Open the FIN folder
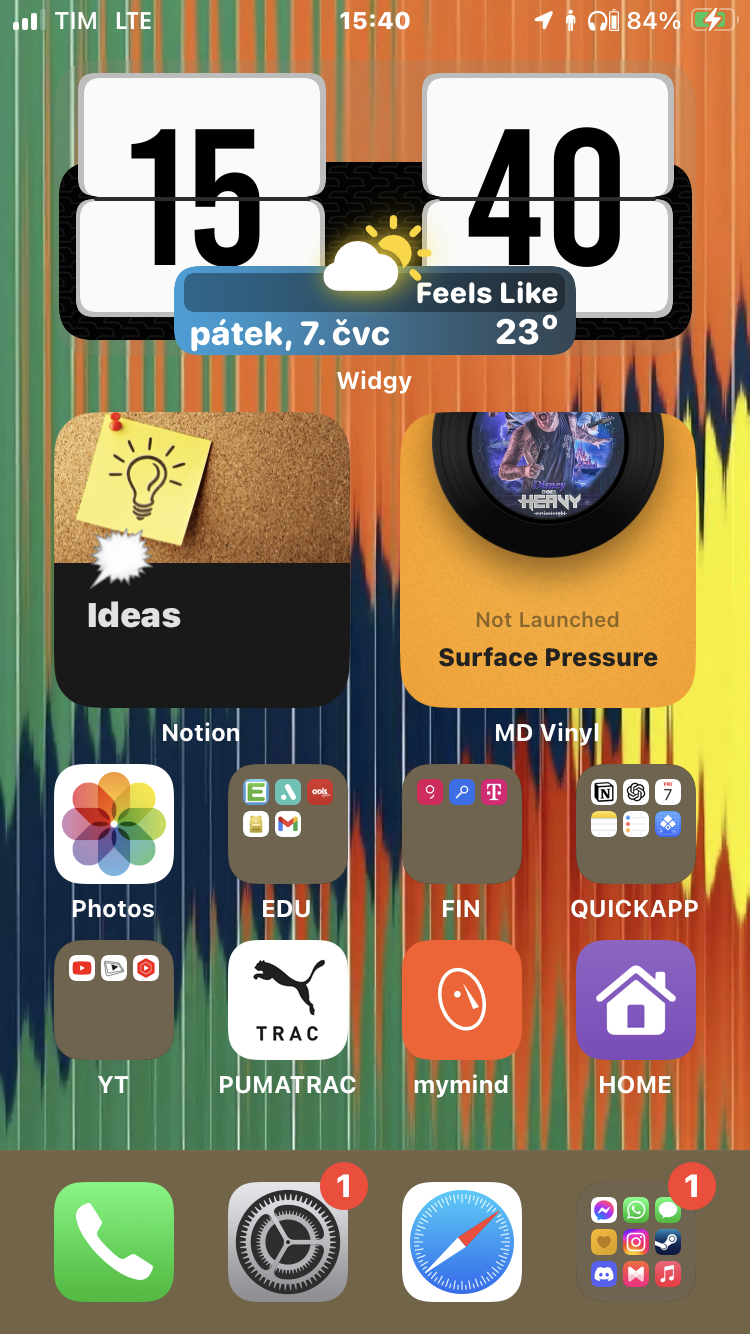The height and width of the screenshot is (1334, 750). 461,824
